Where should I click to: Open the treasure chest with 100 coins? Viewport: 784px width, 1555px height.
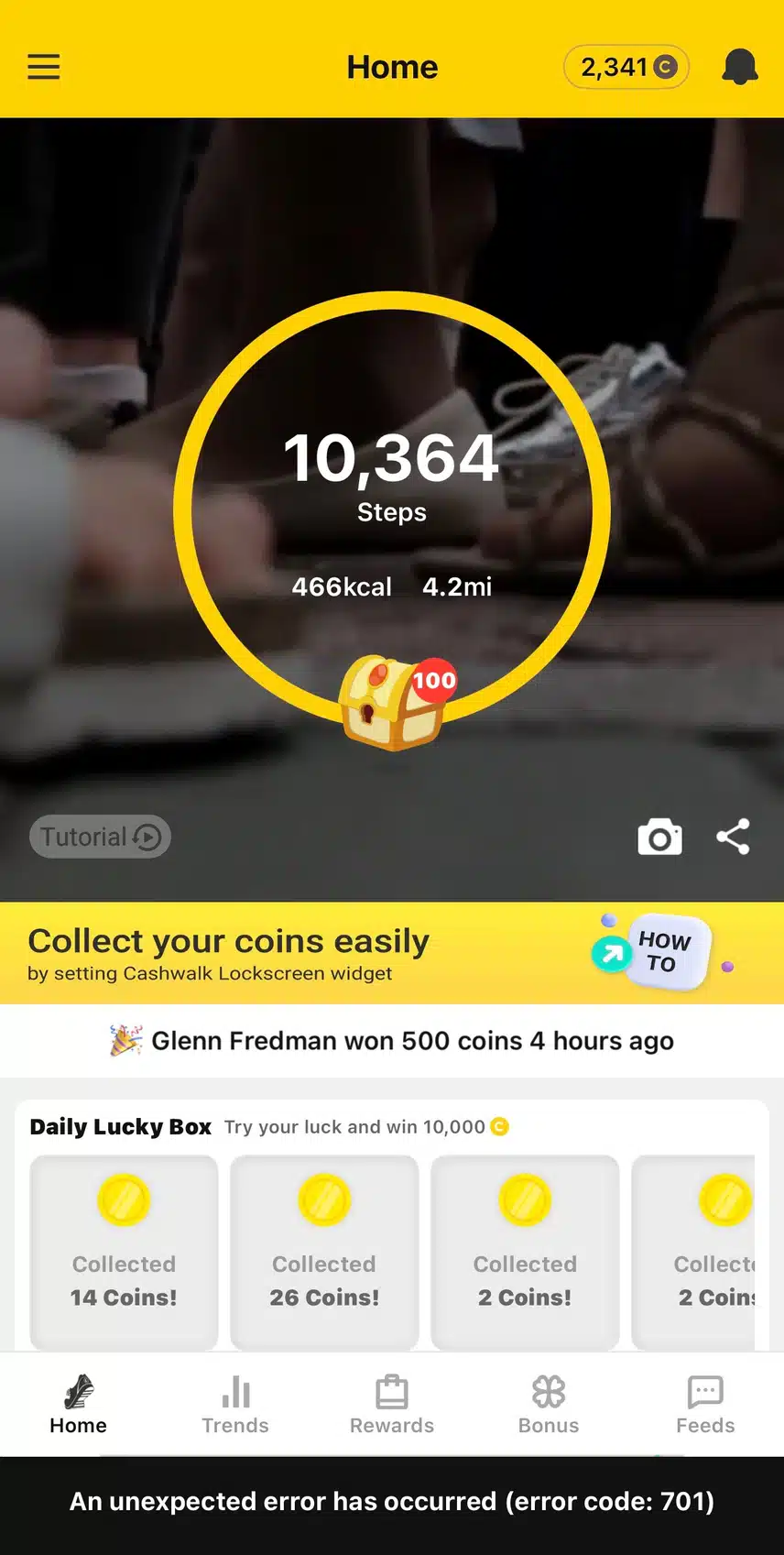[392, 702]
